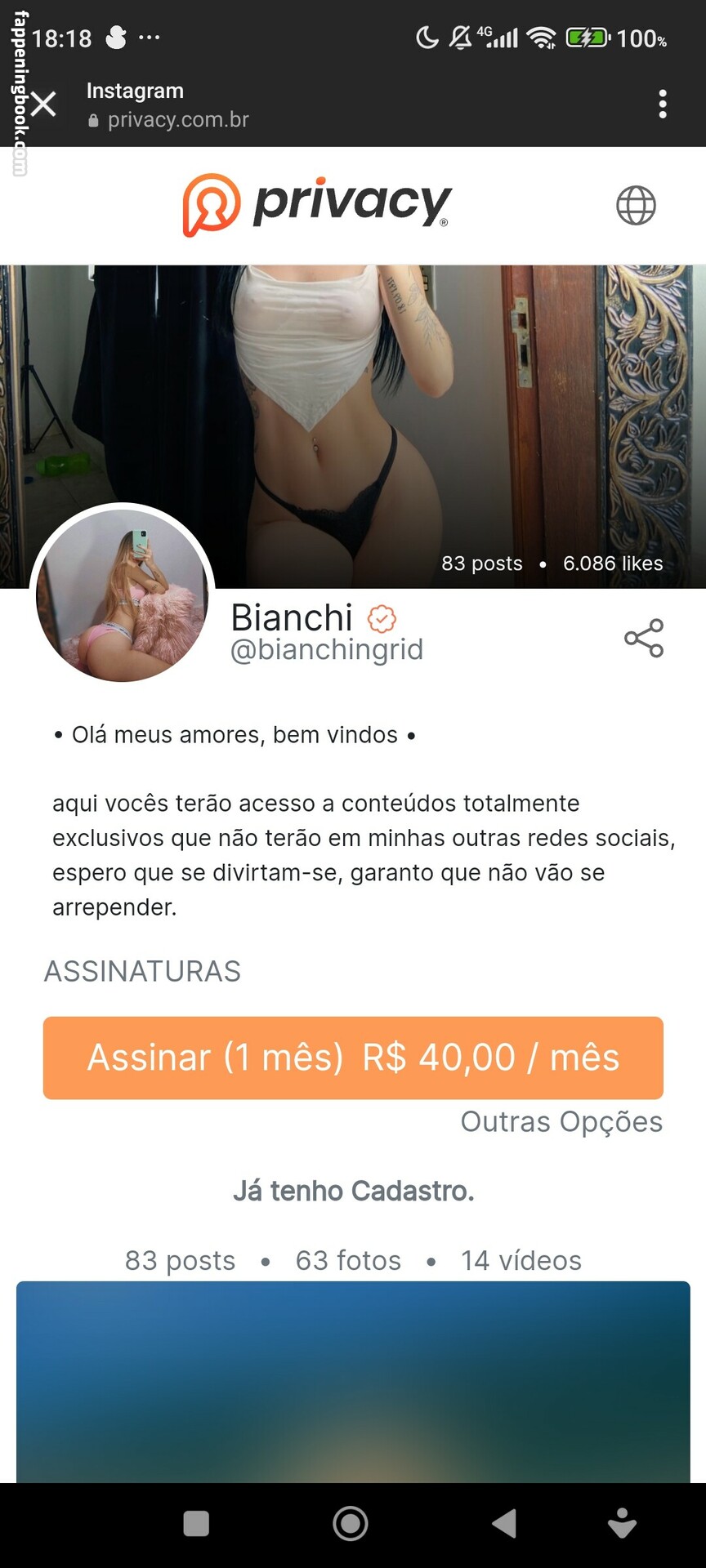Go to the home screen
The width and height of the screenshot is (706, 1568).
point(351,1524)
